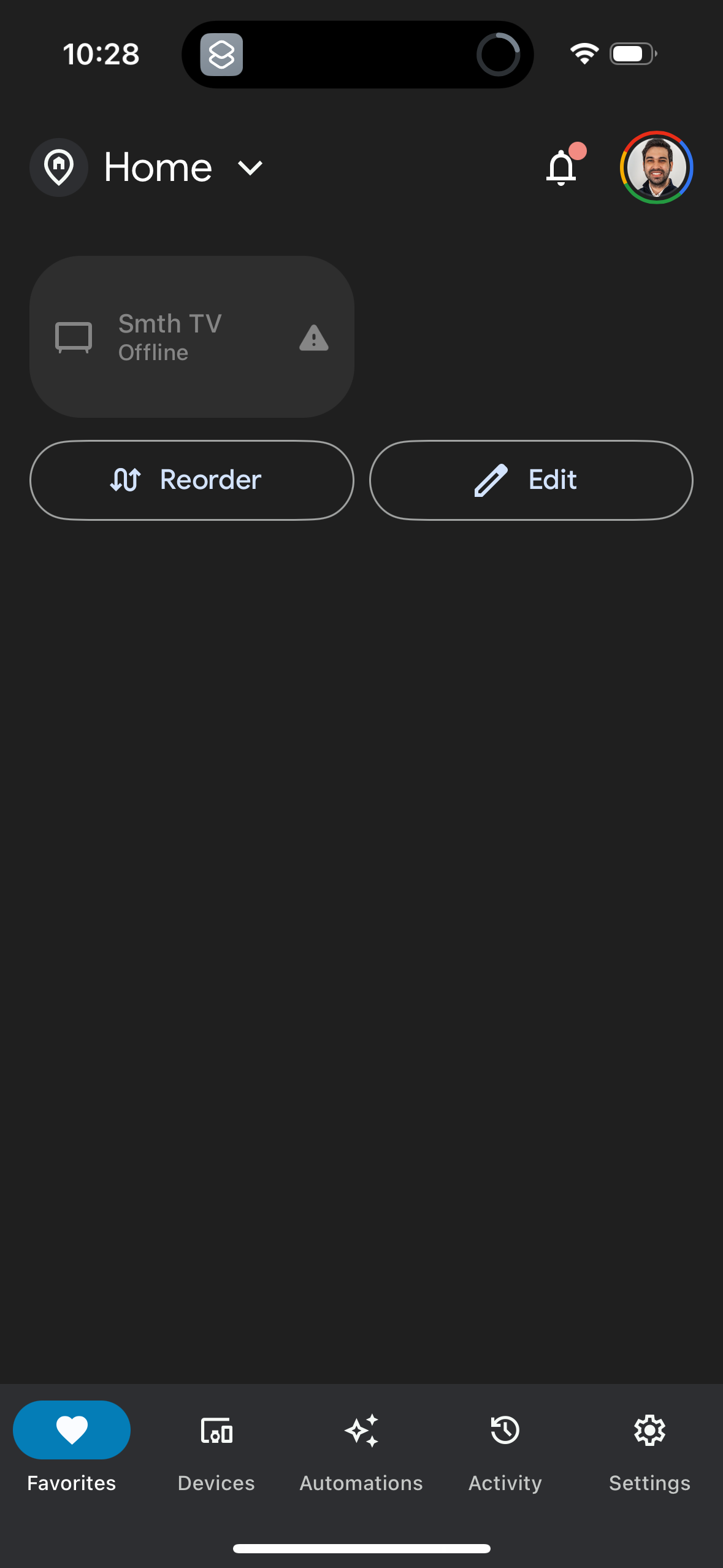Open Settings via the gear icon
This screenshot has width=723, height=1568.
point(649,1430)
